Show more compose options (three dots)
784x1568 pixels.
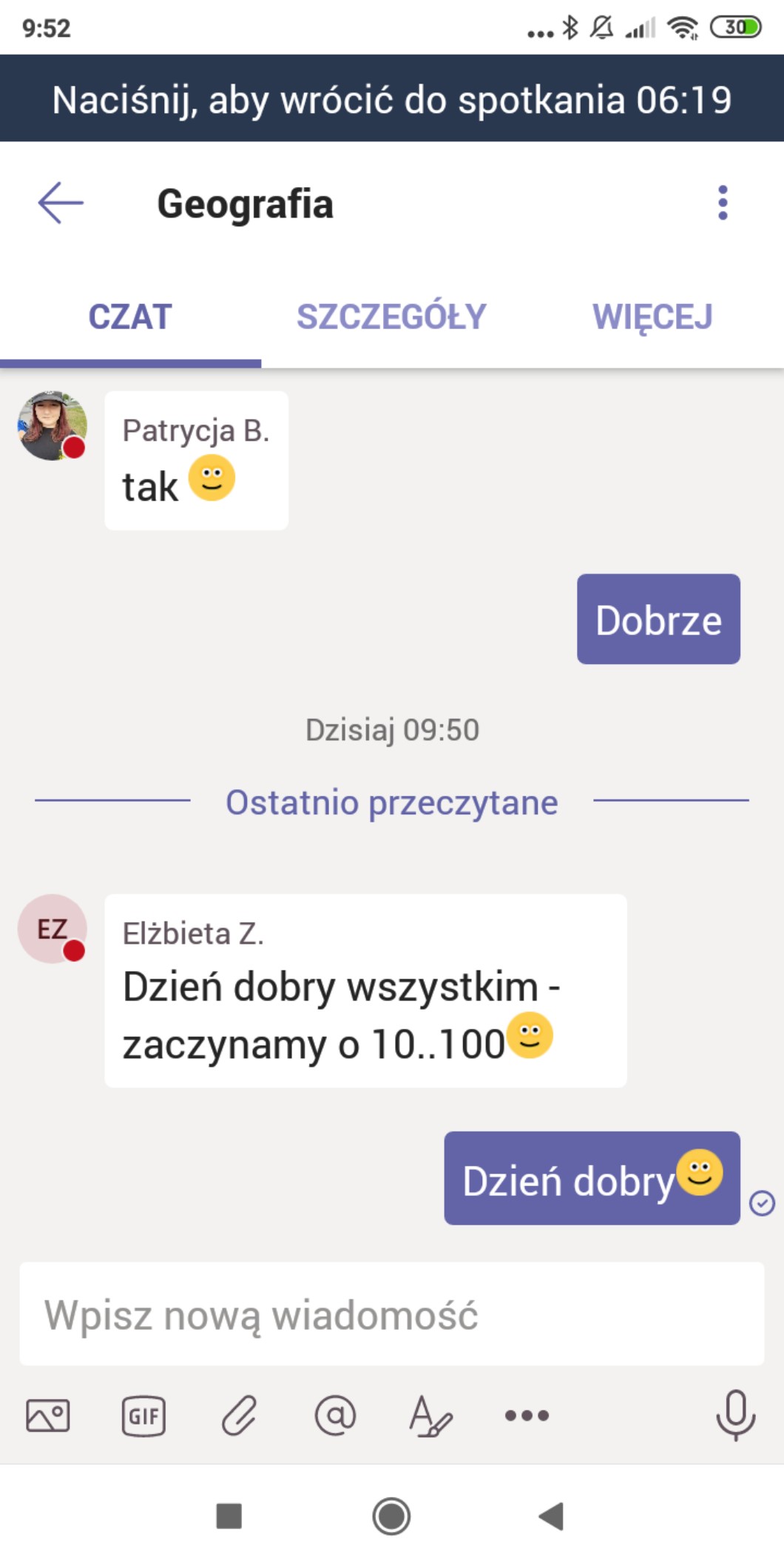point(527,1416)
